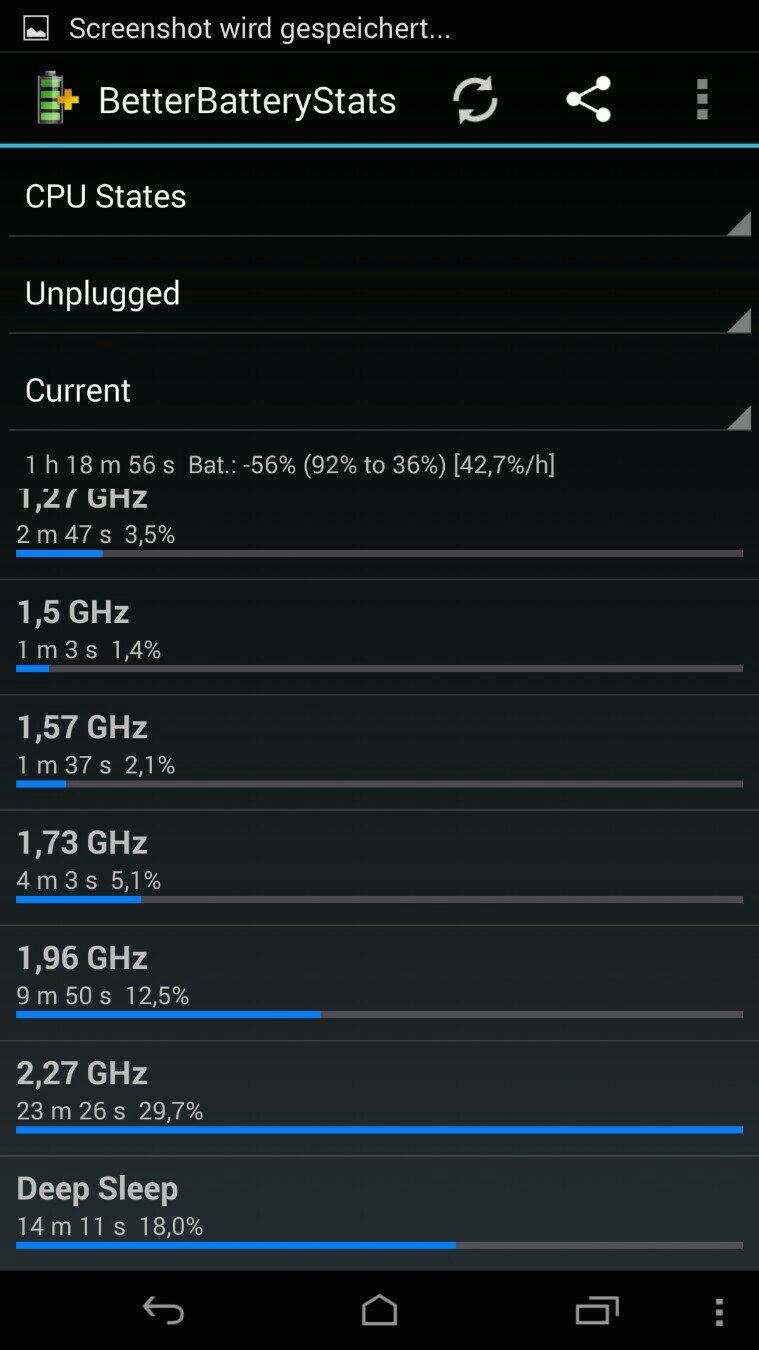759x1350 pixels.
Task: Open the Current reference dropdown
Action: click(x=379, y=391)
